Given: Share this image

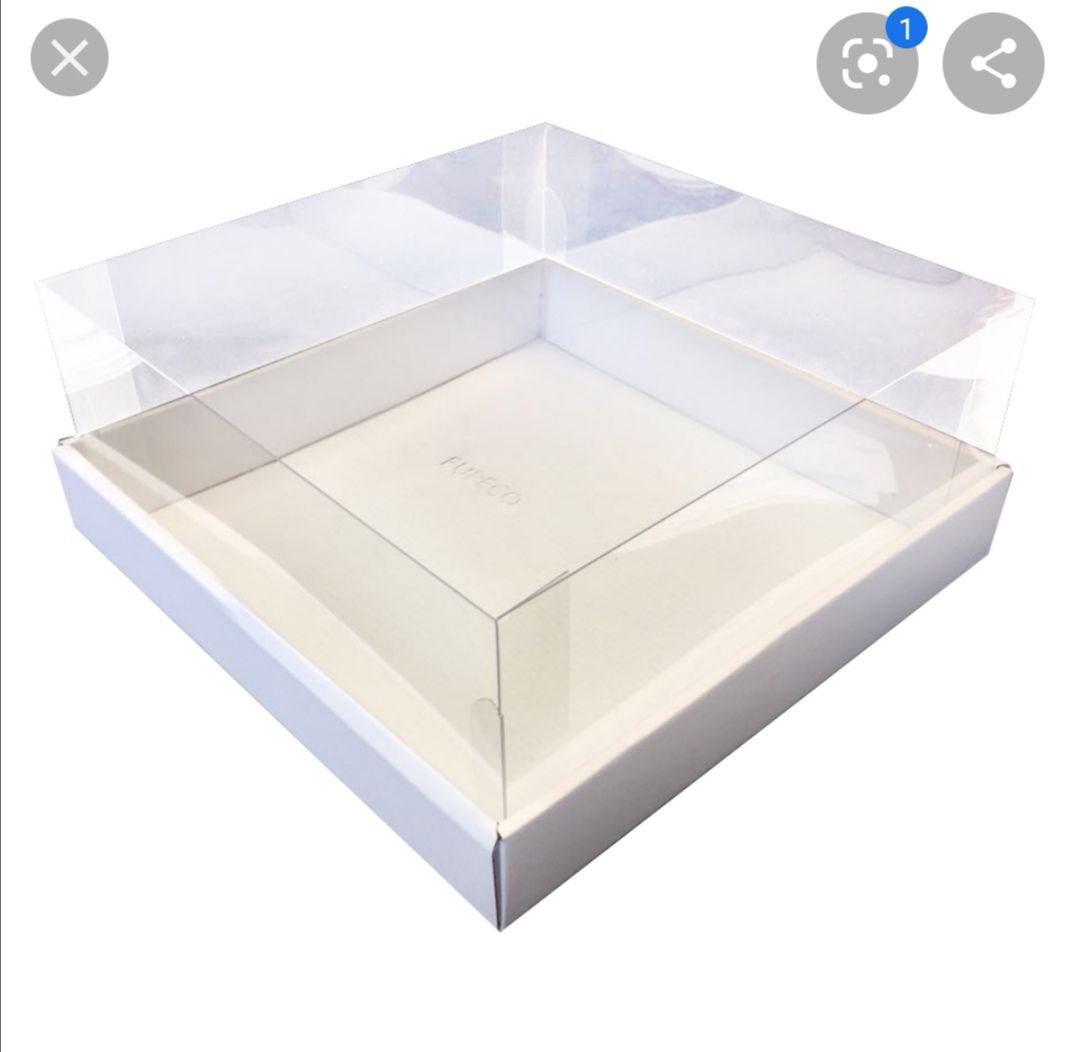Looking at the screenshot, I should coord(992,64).
